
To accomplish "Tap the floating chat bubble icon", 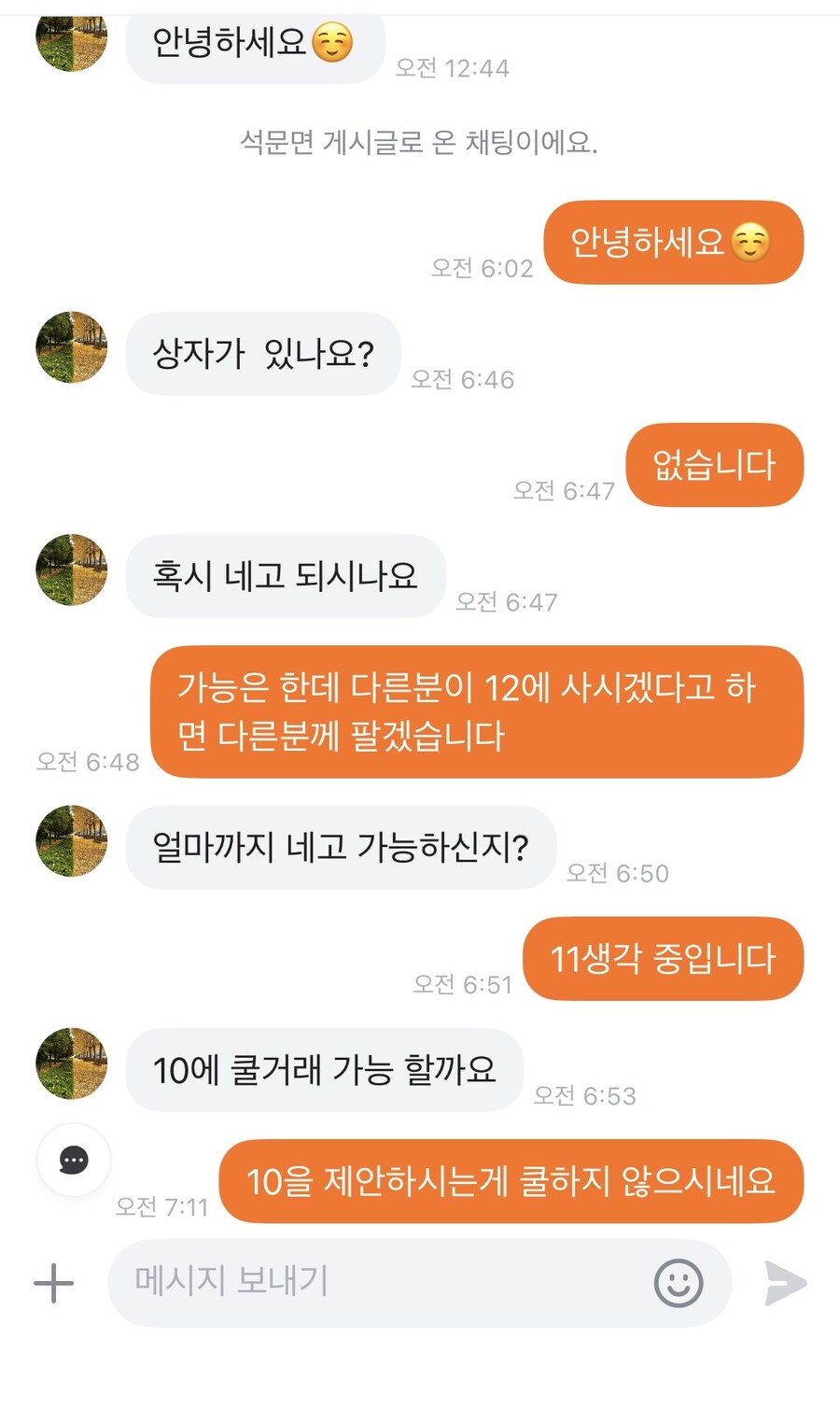I will [x=73, y=1161].
